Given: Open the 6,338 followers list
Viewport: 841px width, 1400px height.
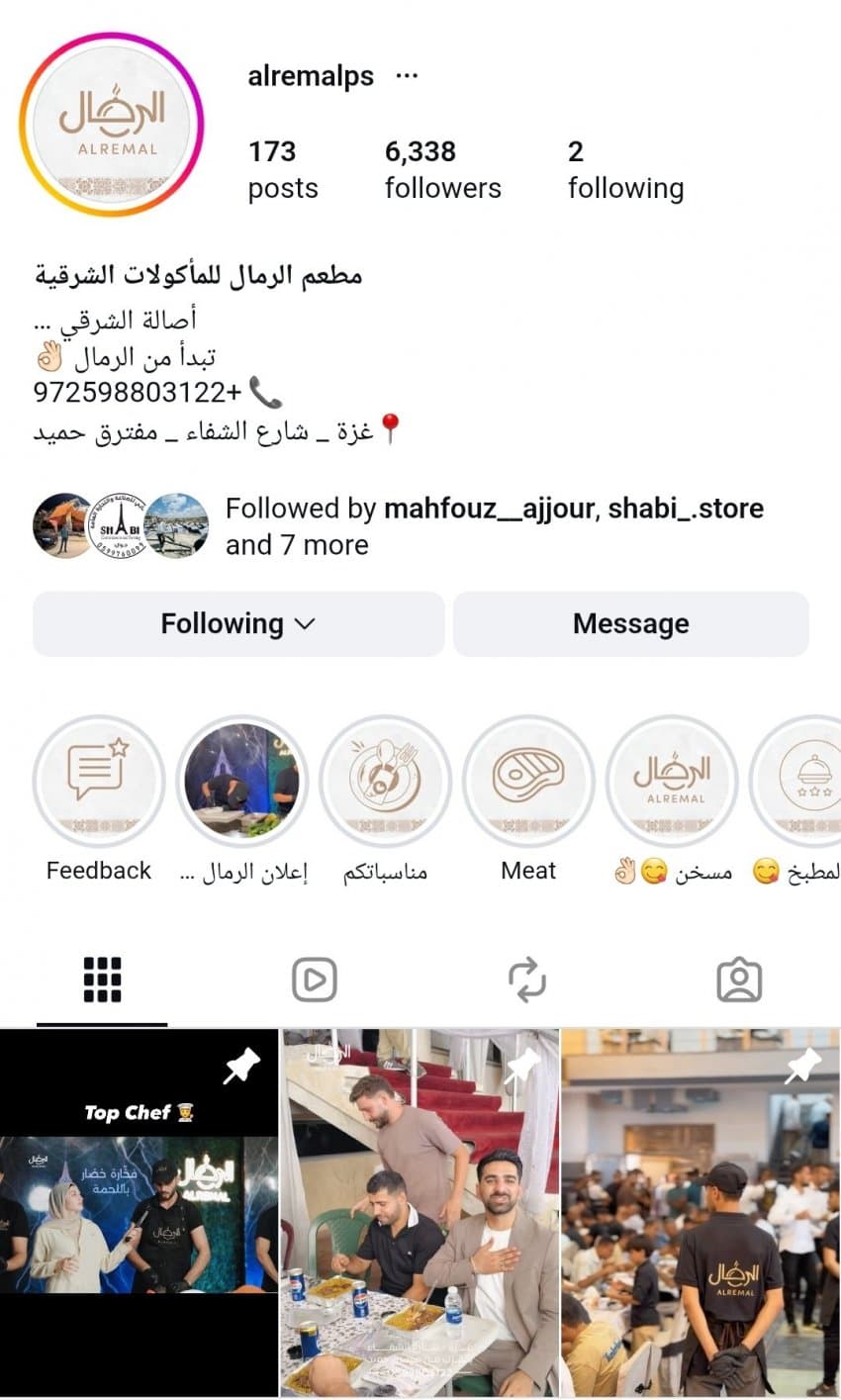Looking at the screenshot, I should click(442, 169).
